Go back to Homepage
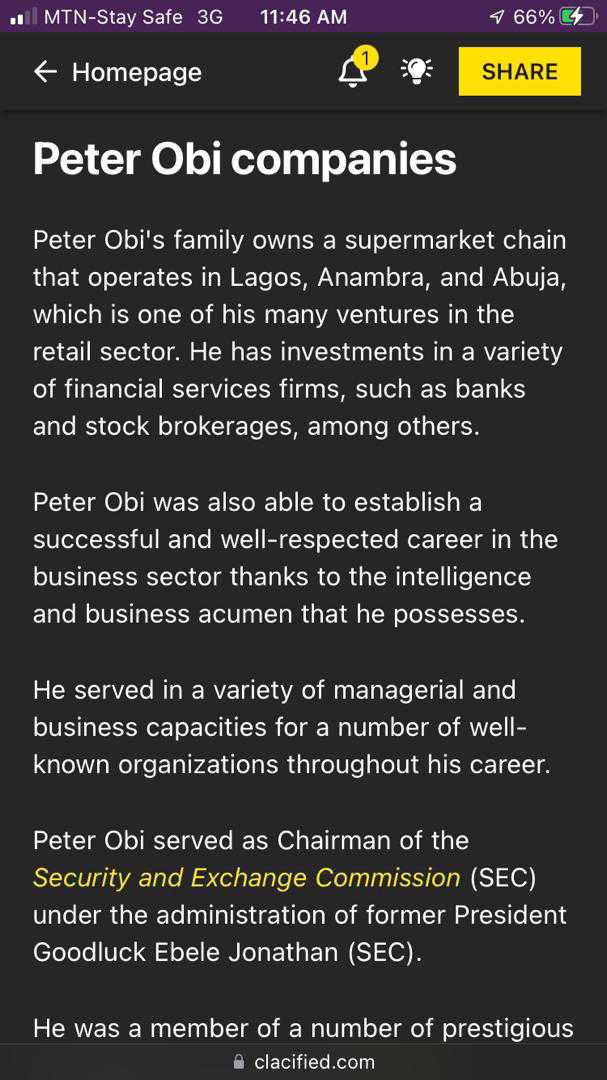The image size is (607, 1080). tap(117, 72)
